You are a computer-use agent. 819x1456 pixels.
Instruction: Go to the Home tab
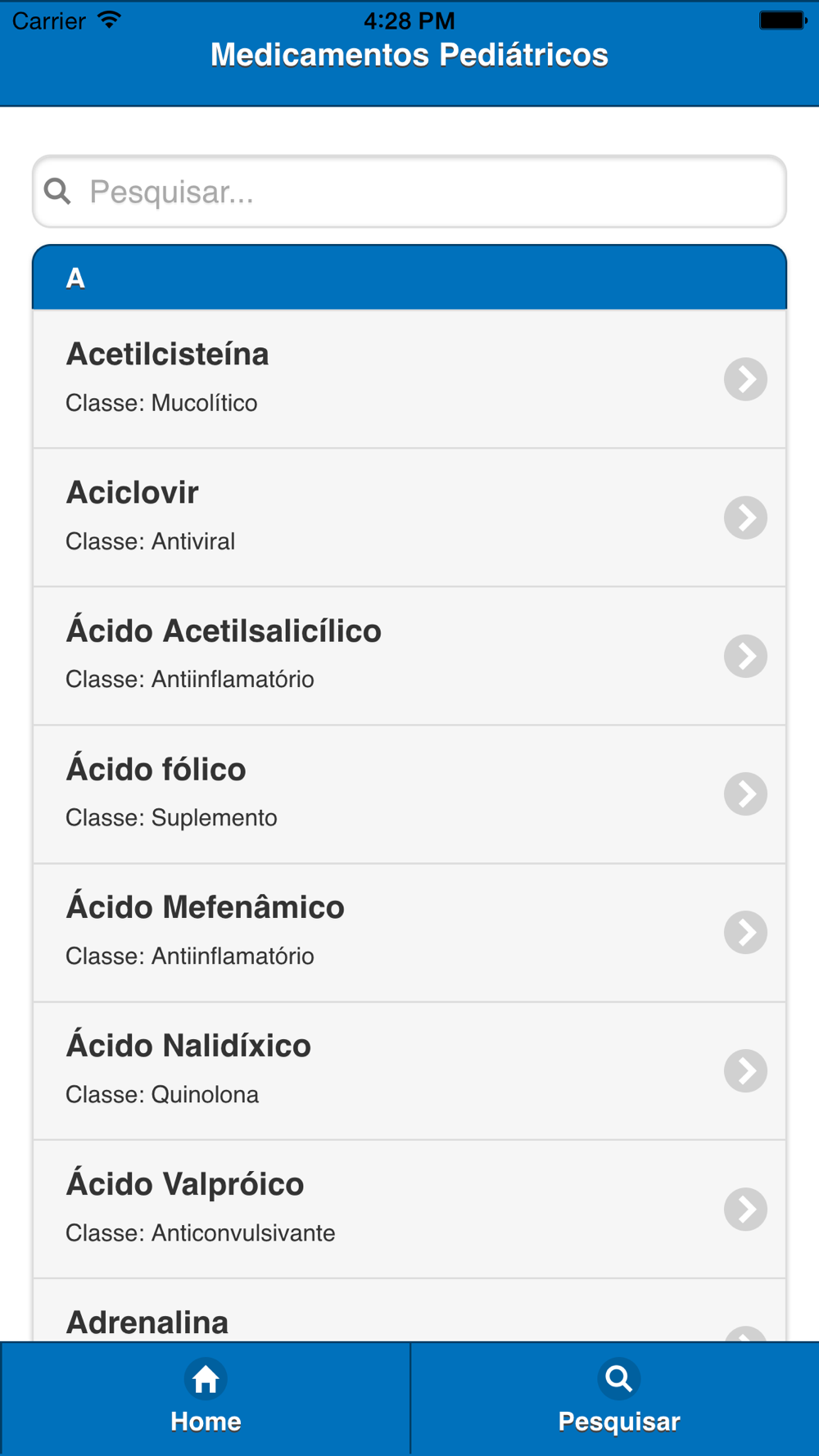(x=206, y=1399)
